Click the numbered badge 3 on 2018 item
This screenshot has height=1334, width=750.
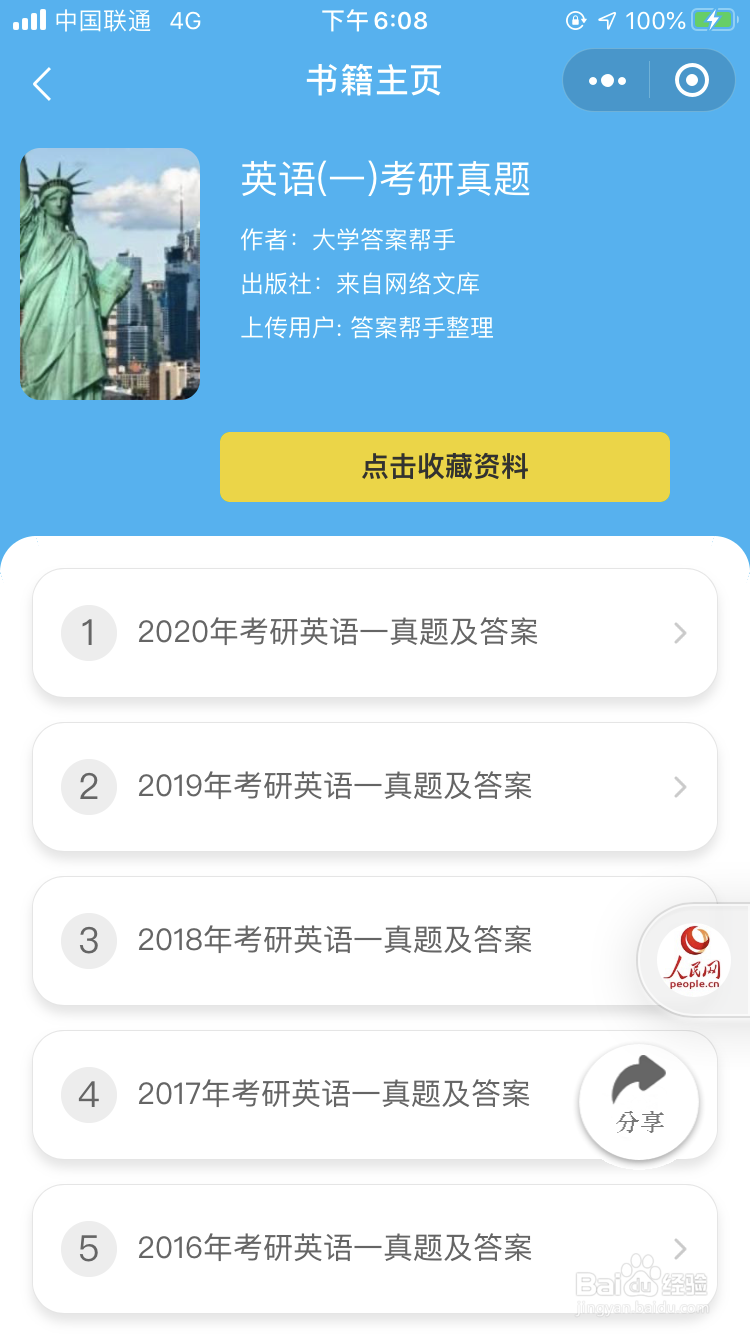point(88,941)
